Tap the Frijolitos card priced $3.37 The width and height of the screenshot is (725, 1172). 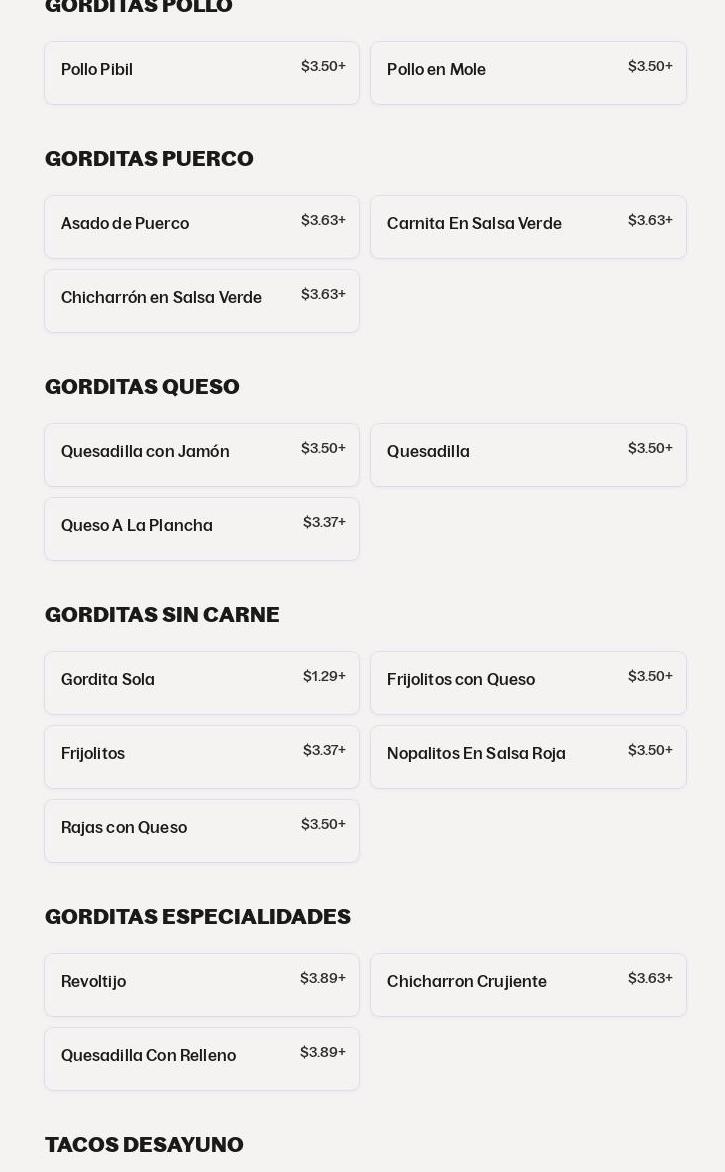201,757
